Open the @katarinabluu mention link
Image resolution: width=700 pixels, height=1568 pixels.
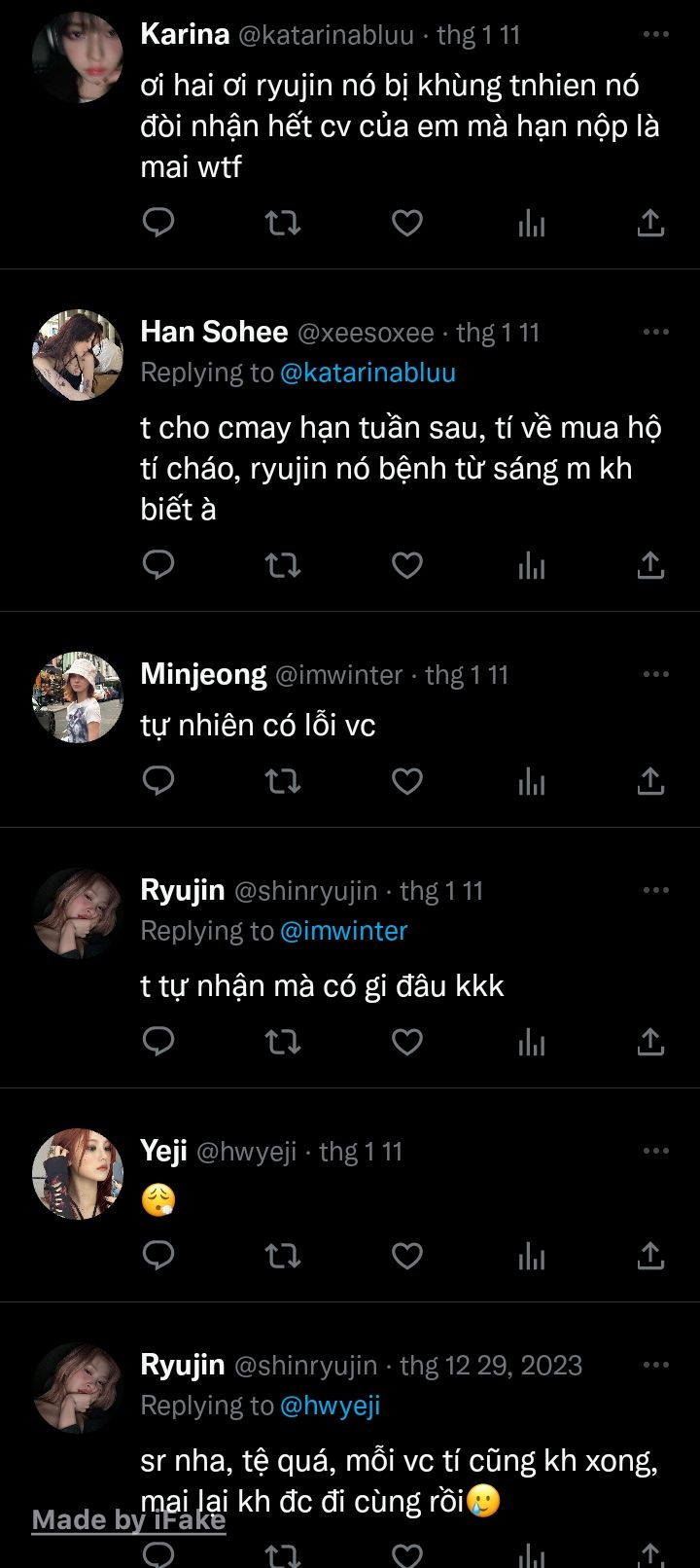[x=367, y=373]
